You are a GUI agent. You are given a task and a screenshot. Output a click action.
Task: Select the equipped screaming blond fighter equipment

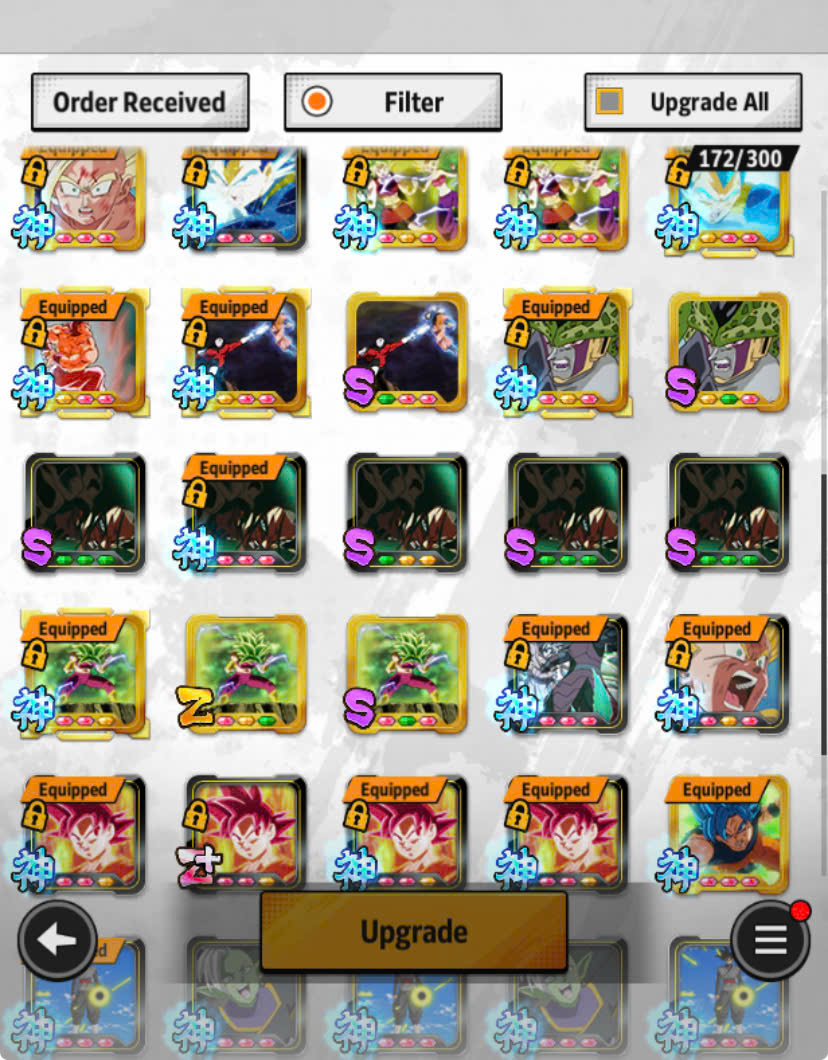728,674
